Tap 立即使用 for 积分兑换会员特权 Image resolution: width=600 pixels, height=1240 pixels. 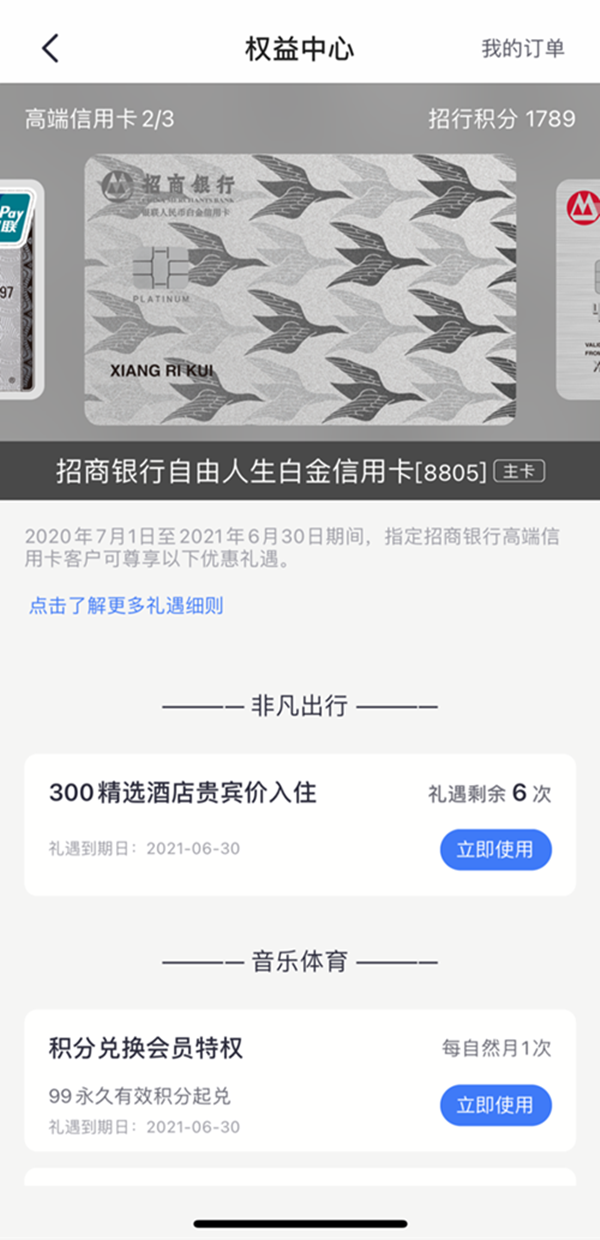(495, 1105)
